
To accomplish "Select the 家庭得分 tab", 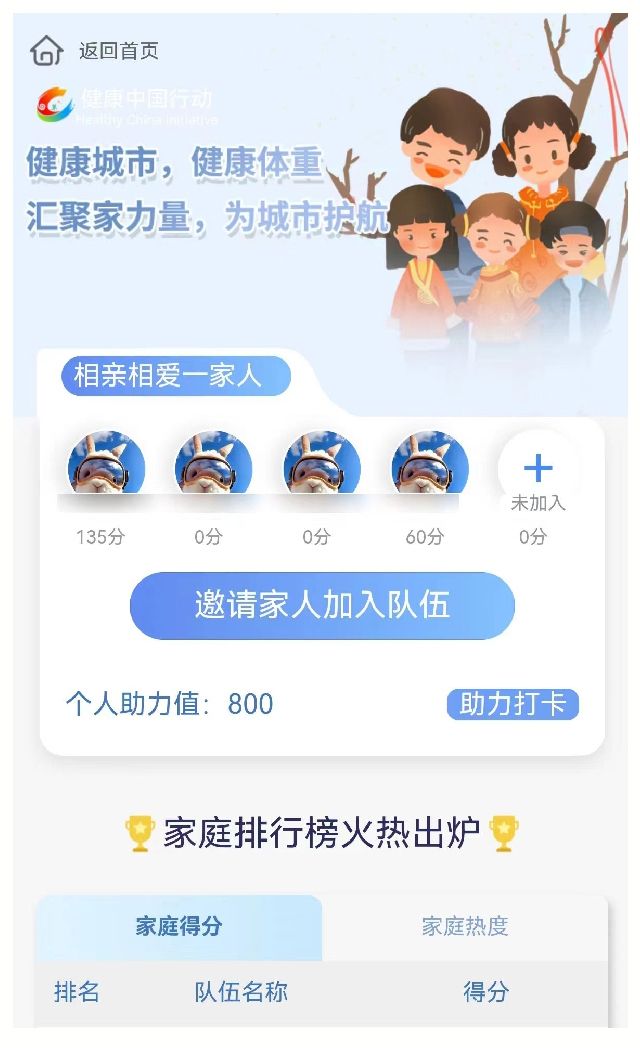I will [179, 926].
